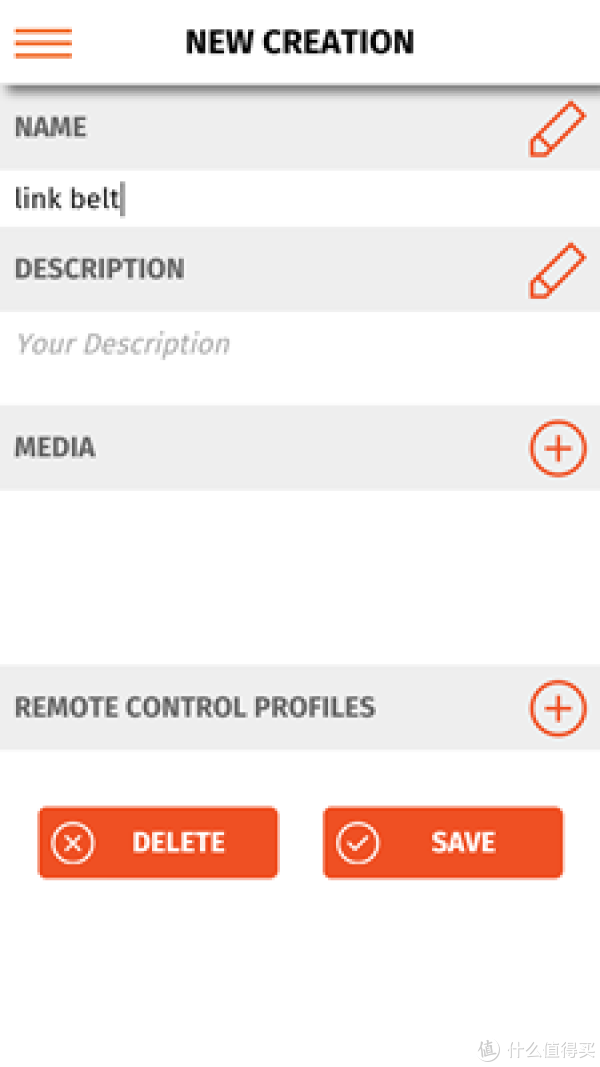Delete this creation
Viewport: 600px width, 1067px height.
pyautogui.click(x=158, y=842)
